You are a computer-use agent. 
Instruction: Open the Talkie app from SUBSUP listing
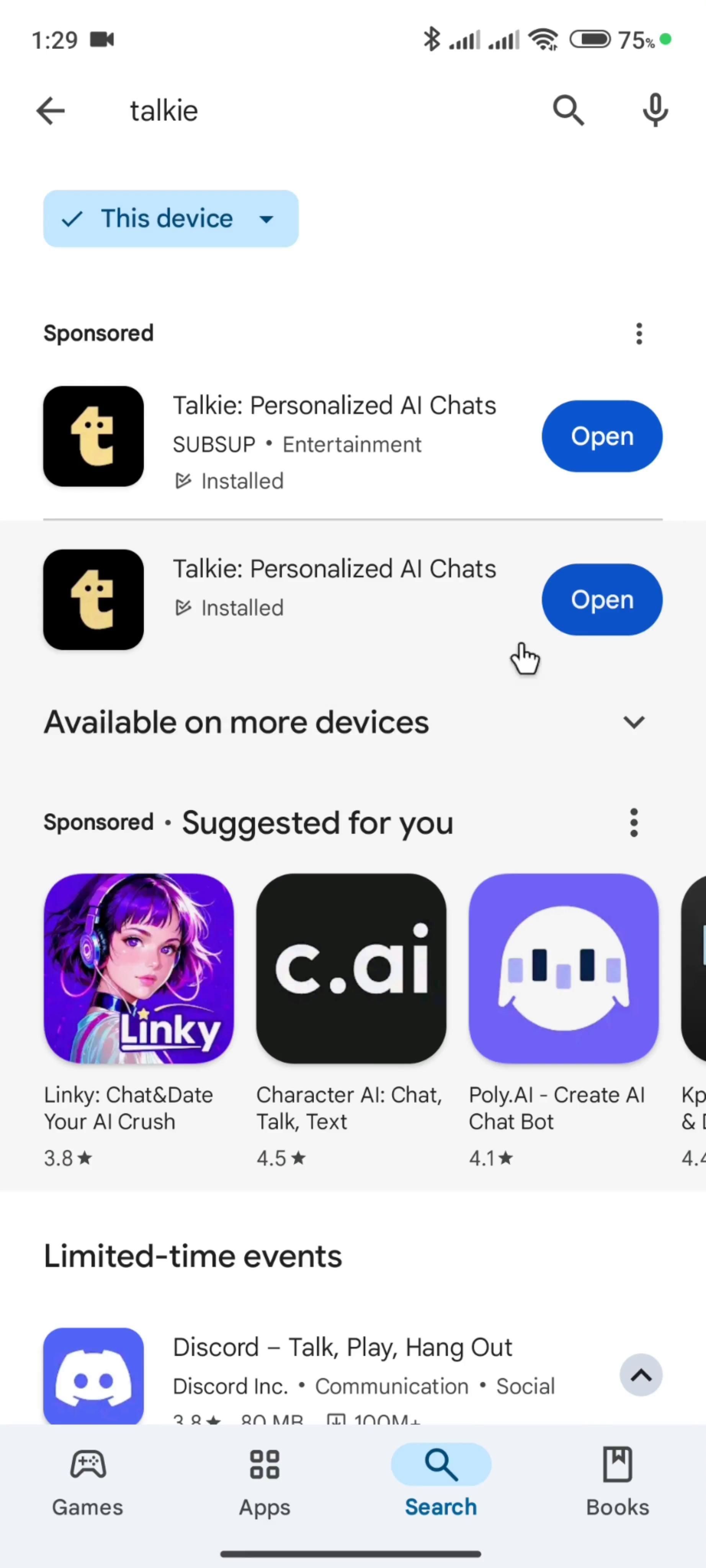[601, 436]
